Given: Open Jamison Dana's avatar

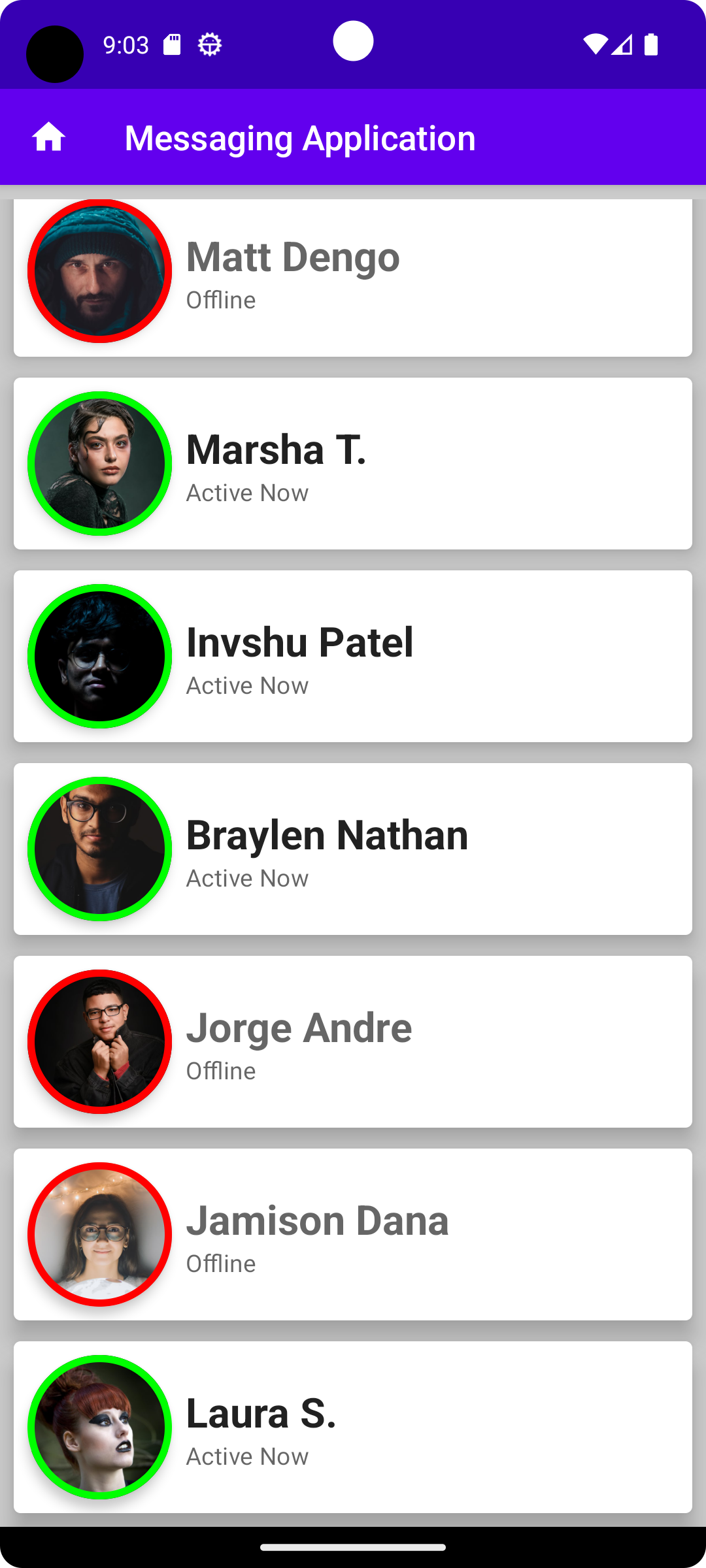Looking at the screenshot, I should point(98,1234).
